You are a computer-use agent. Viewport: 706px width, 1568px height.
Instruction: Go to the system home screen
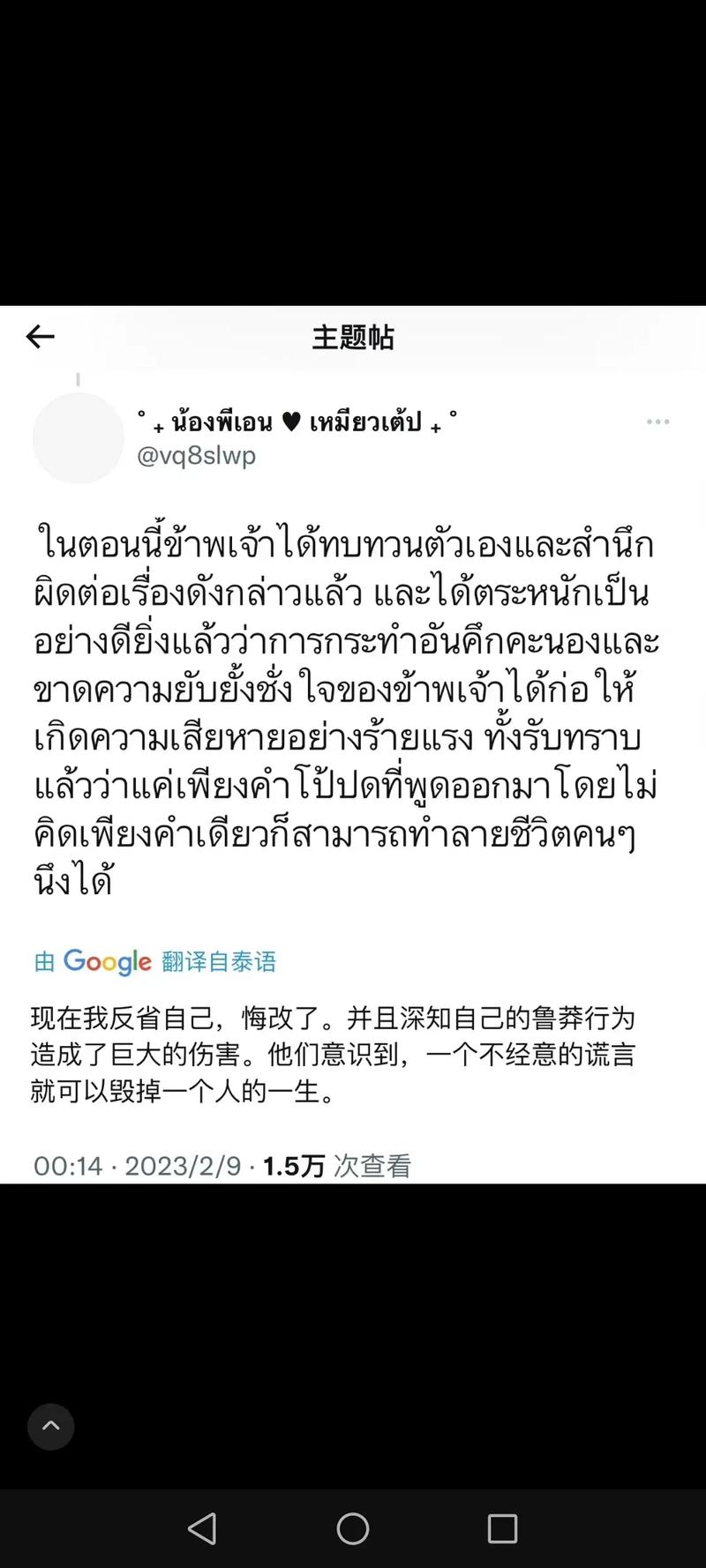[x=352, y=1528]
